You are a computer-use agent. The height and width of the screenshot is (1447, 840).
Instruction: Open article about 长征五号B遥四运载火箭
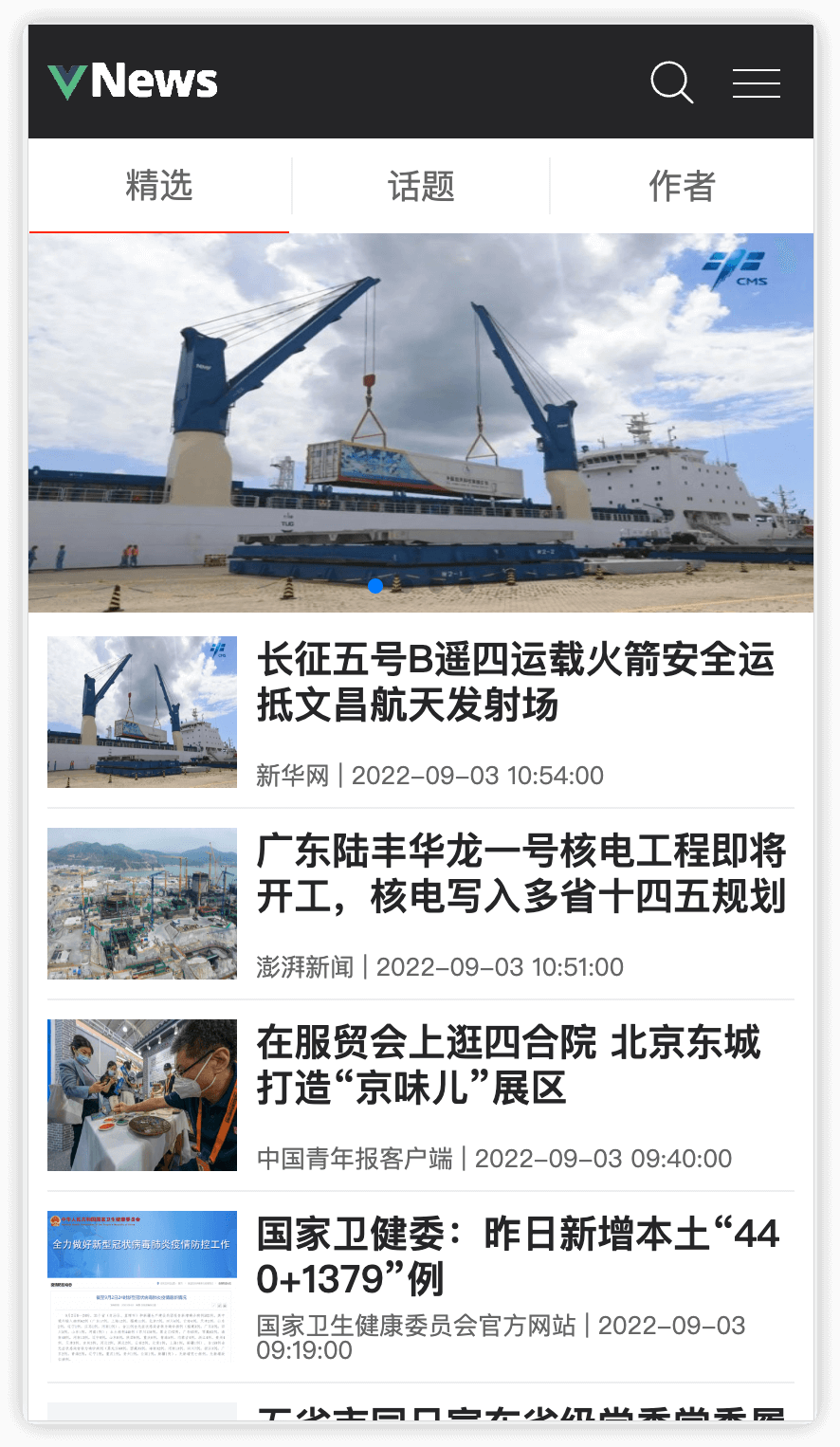[515, 683]
